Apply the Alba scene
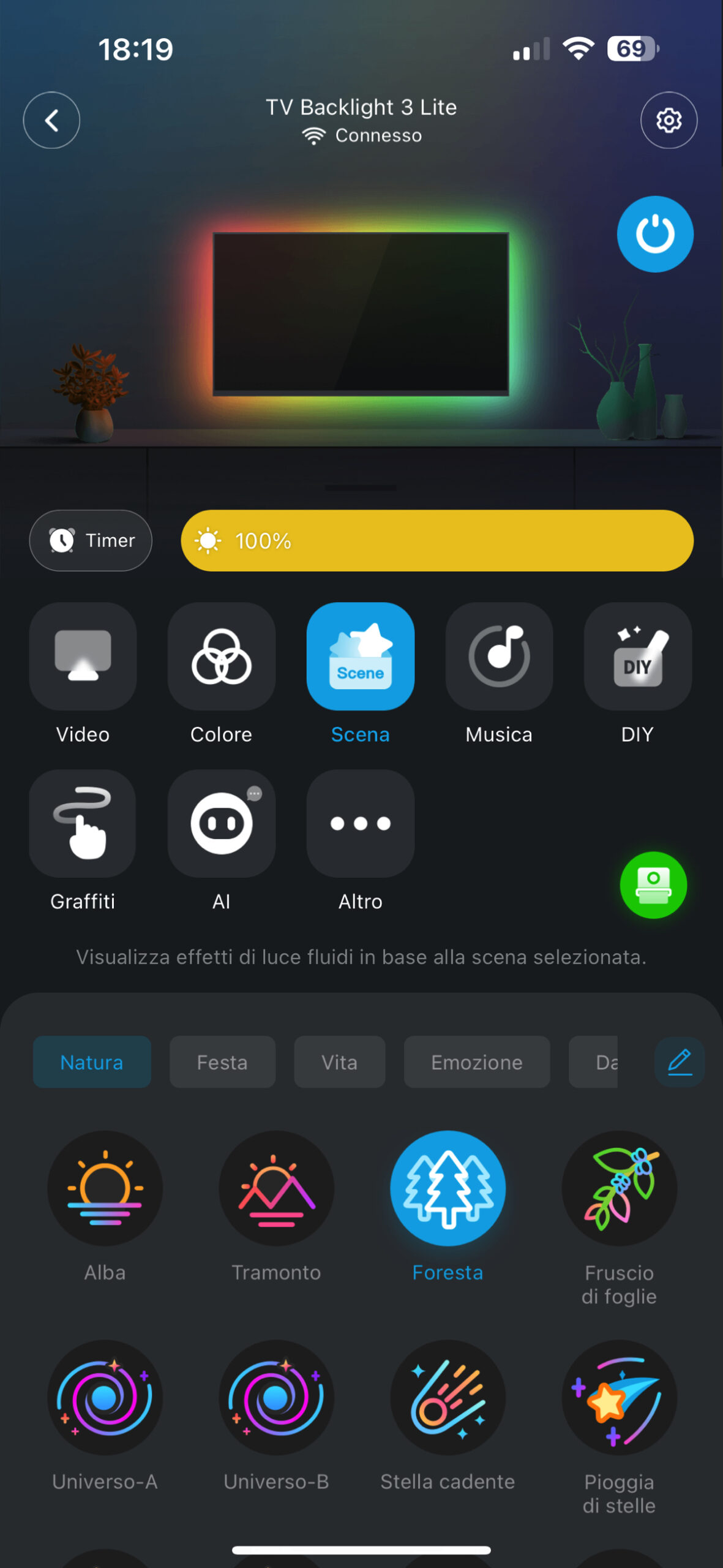This screenshot has width=723, height=1568. [x=105, y=1188]
